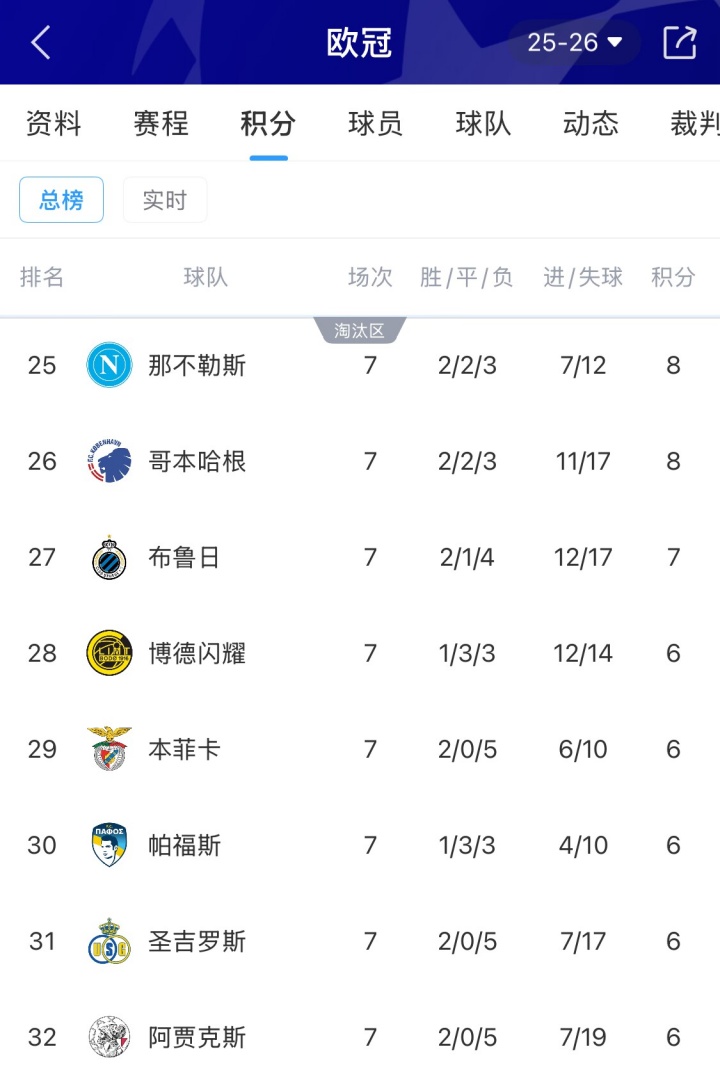The width and height of the screenshot is (720, 1072).
Task: Open the 帕福斯 team row
Action: click(184, 845)
